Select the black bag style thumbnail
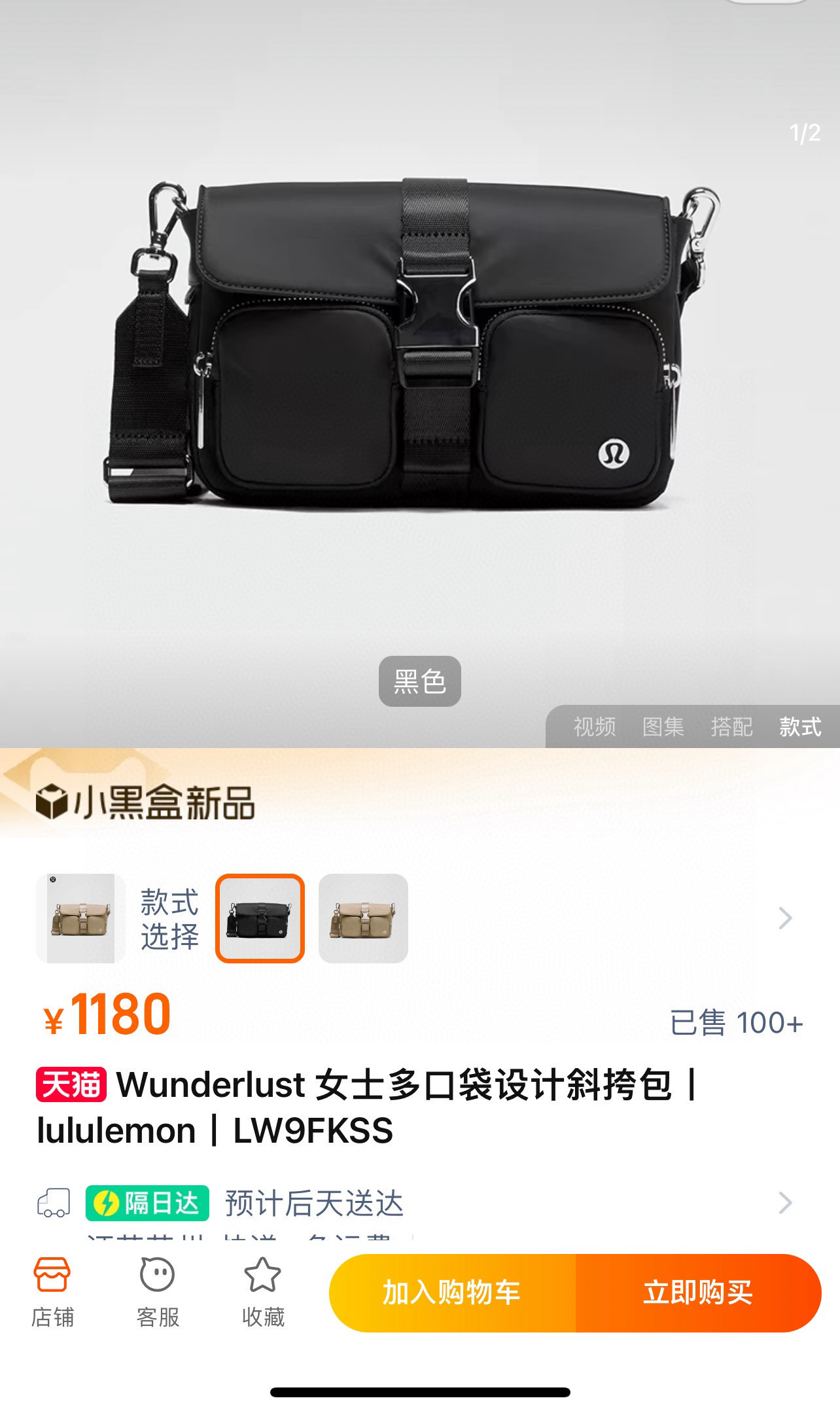 click(x=260, y=918)
